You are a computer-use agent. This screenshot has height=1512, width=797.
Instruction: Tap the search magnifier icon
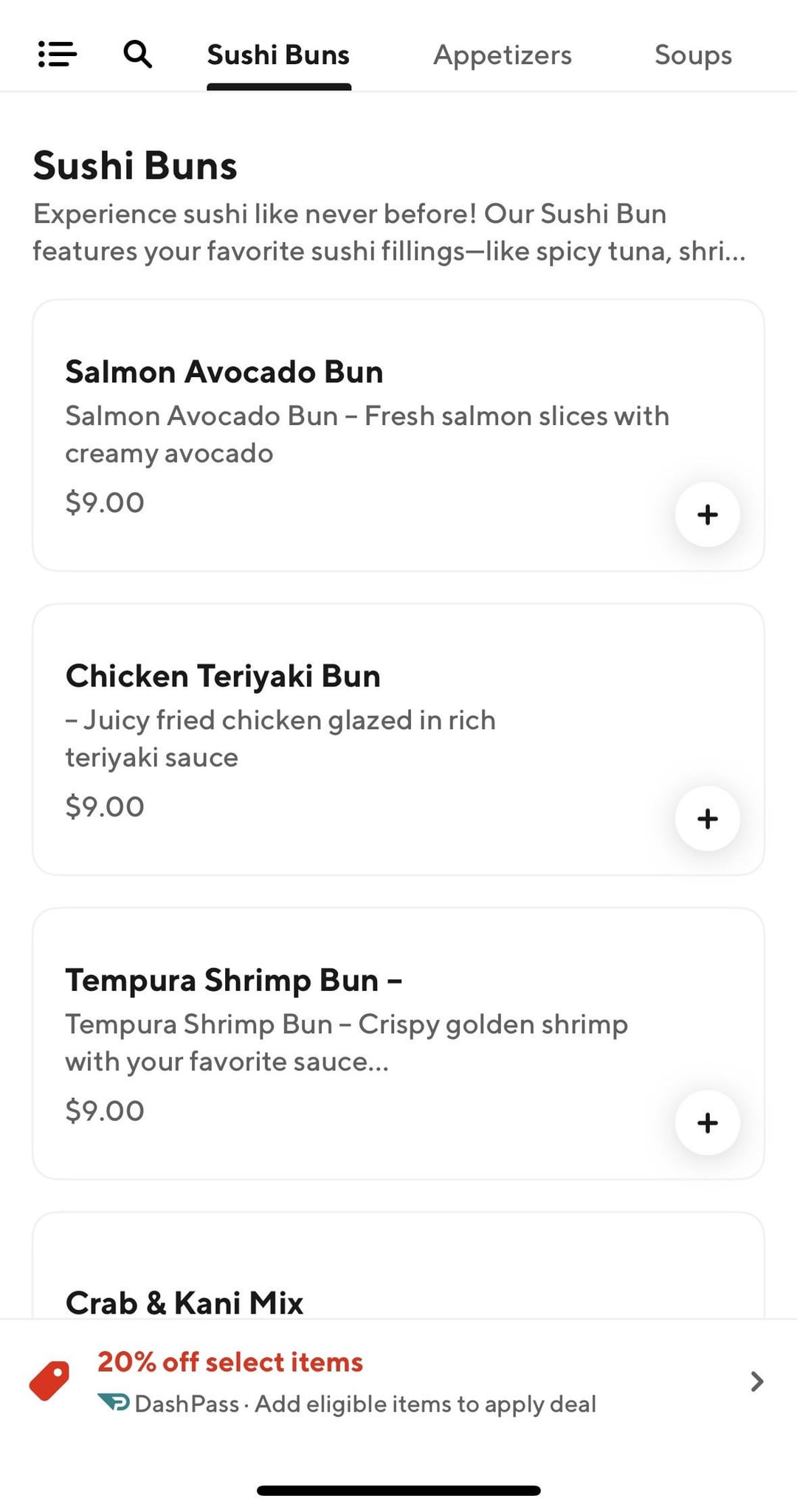[x=137, y=55]
